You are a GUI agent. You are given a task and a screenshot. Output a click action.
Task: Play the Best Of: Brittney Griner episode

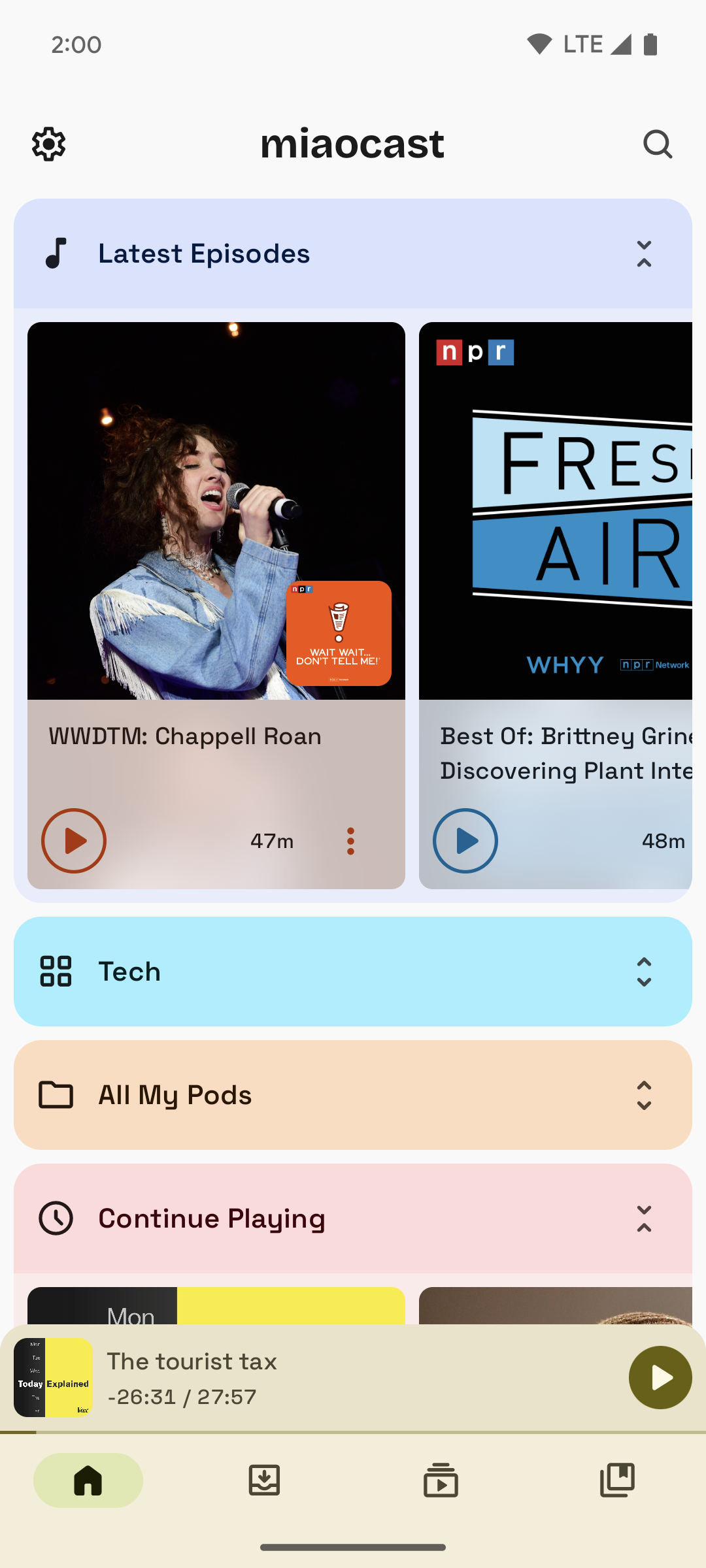pyautogui.click(x=465, y=841)
